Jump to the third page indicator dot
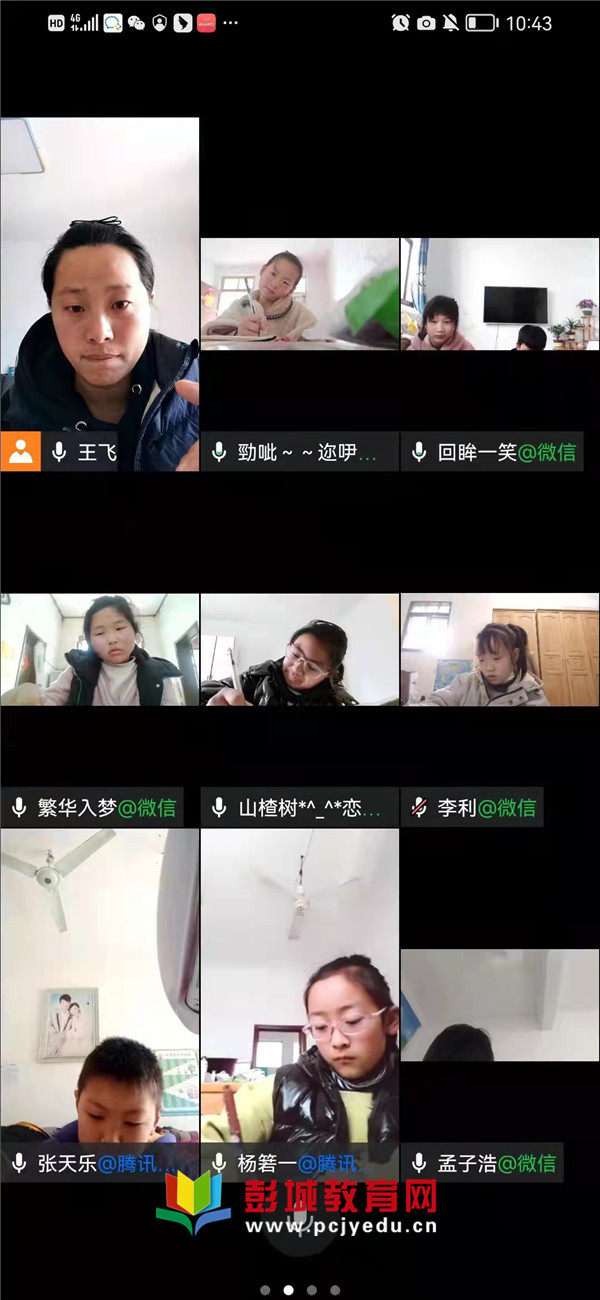Image resolution: width=600 pixels, height=1300 pixels. coord(312,1290)
